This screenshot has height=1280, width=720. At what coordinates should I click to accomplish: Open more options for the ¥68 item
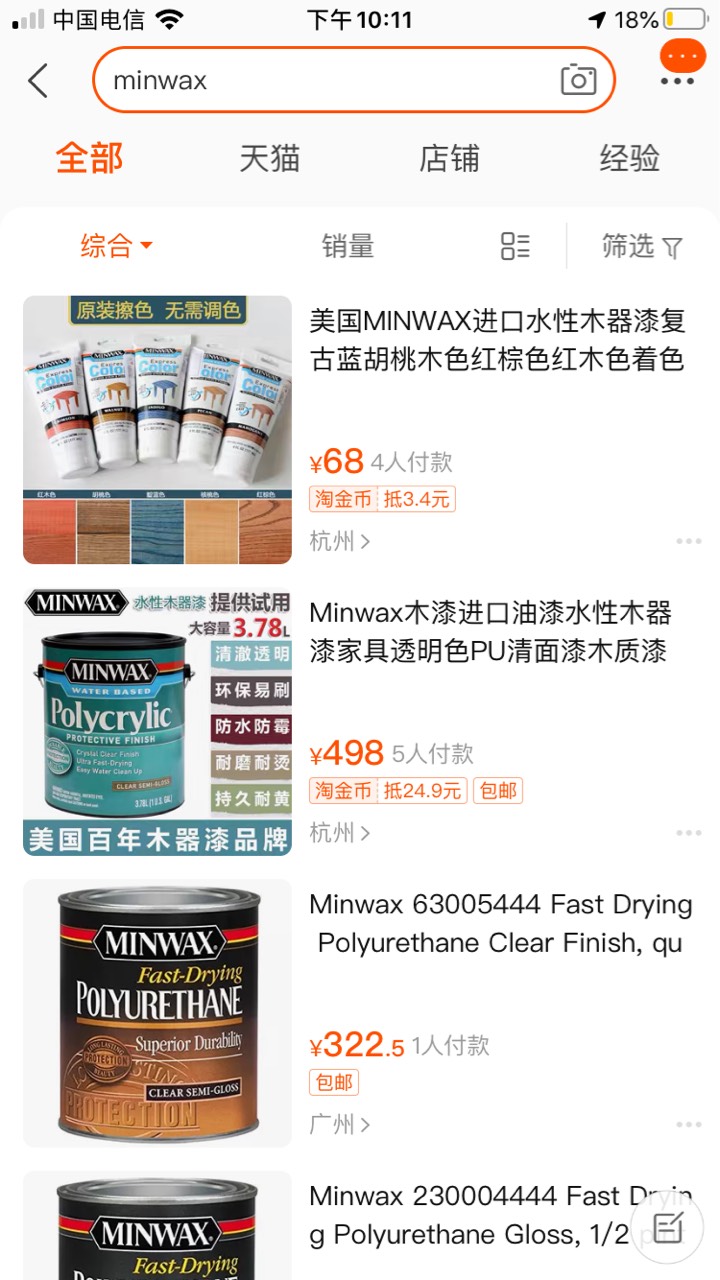[688, 541]
